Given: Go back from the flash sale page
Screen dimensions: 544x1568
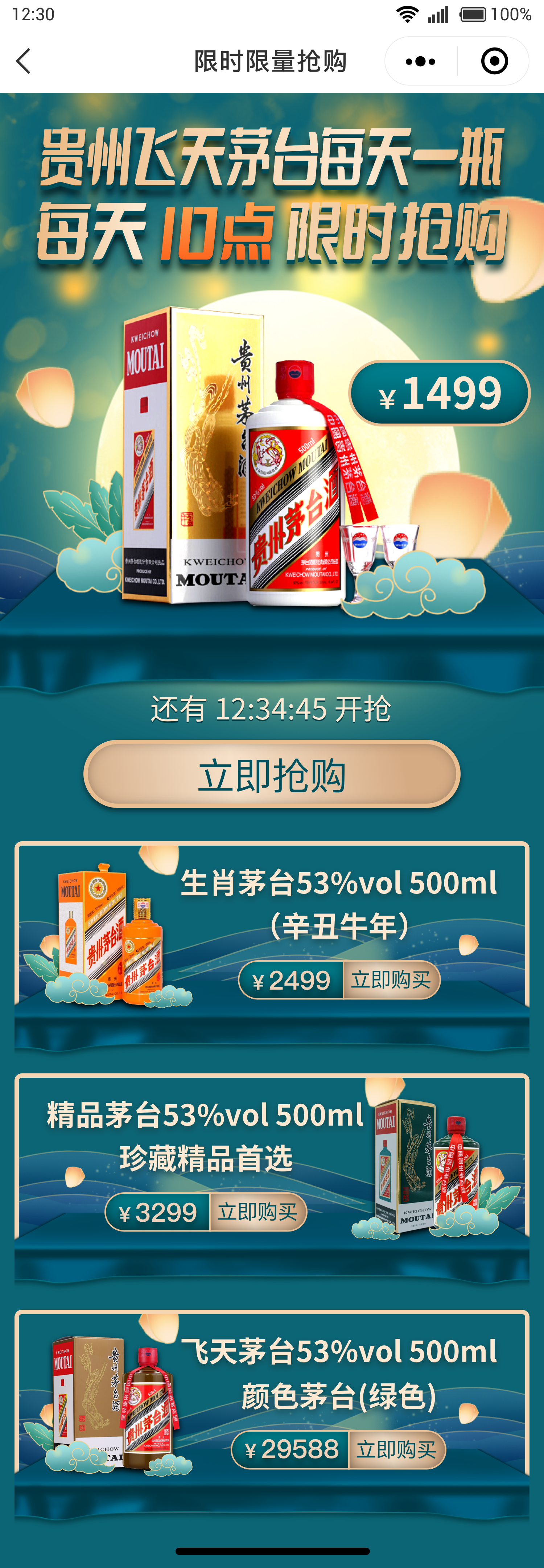Looking at the screenshot, I should [24, 61].
